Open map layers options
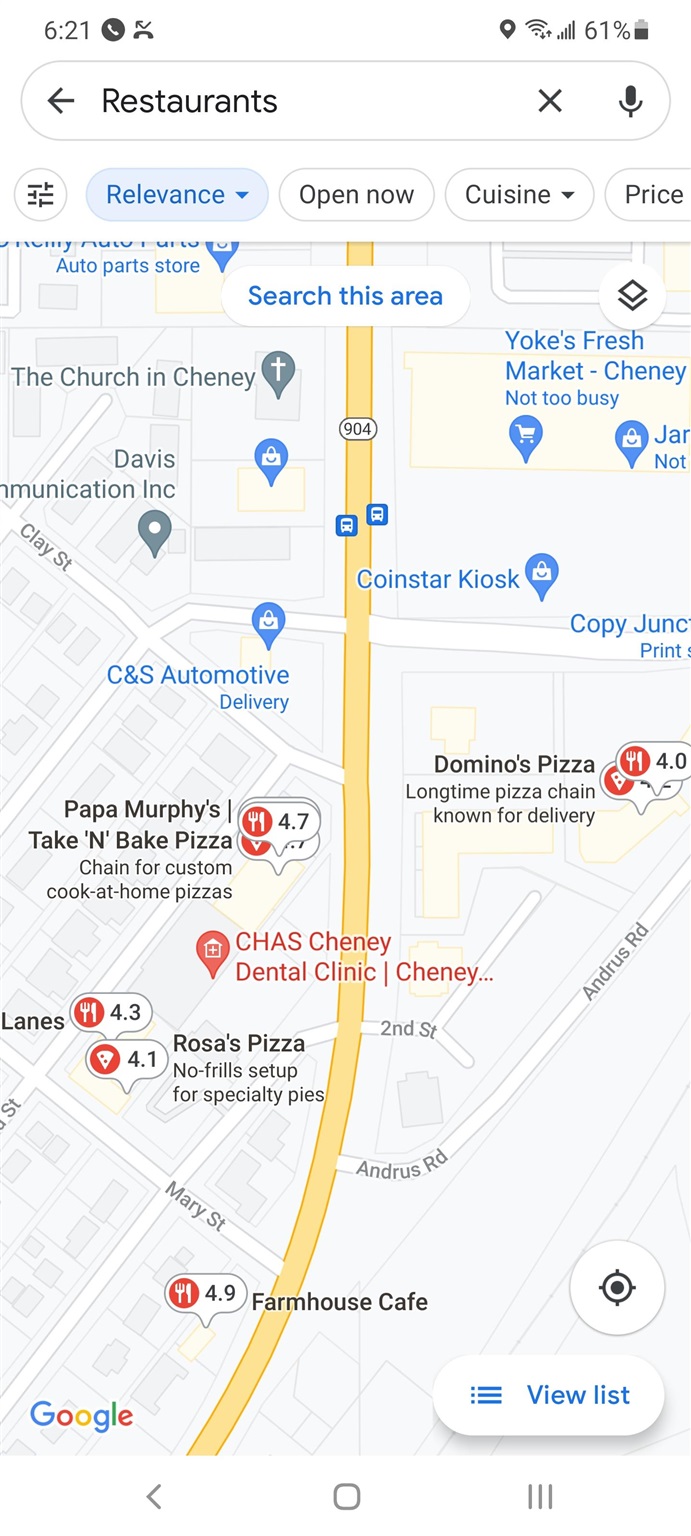 coord(632,295)
